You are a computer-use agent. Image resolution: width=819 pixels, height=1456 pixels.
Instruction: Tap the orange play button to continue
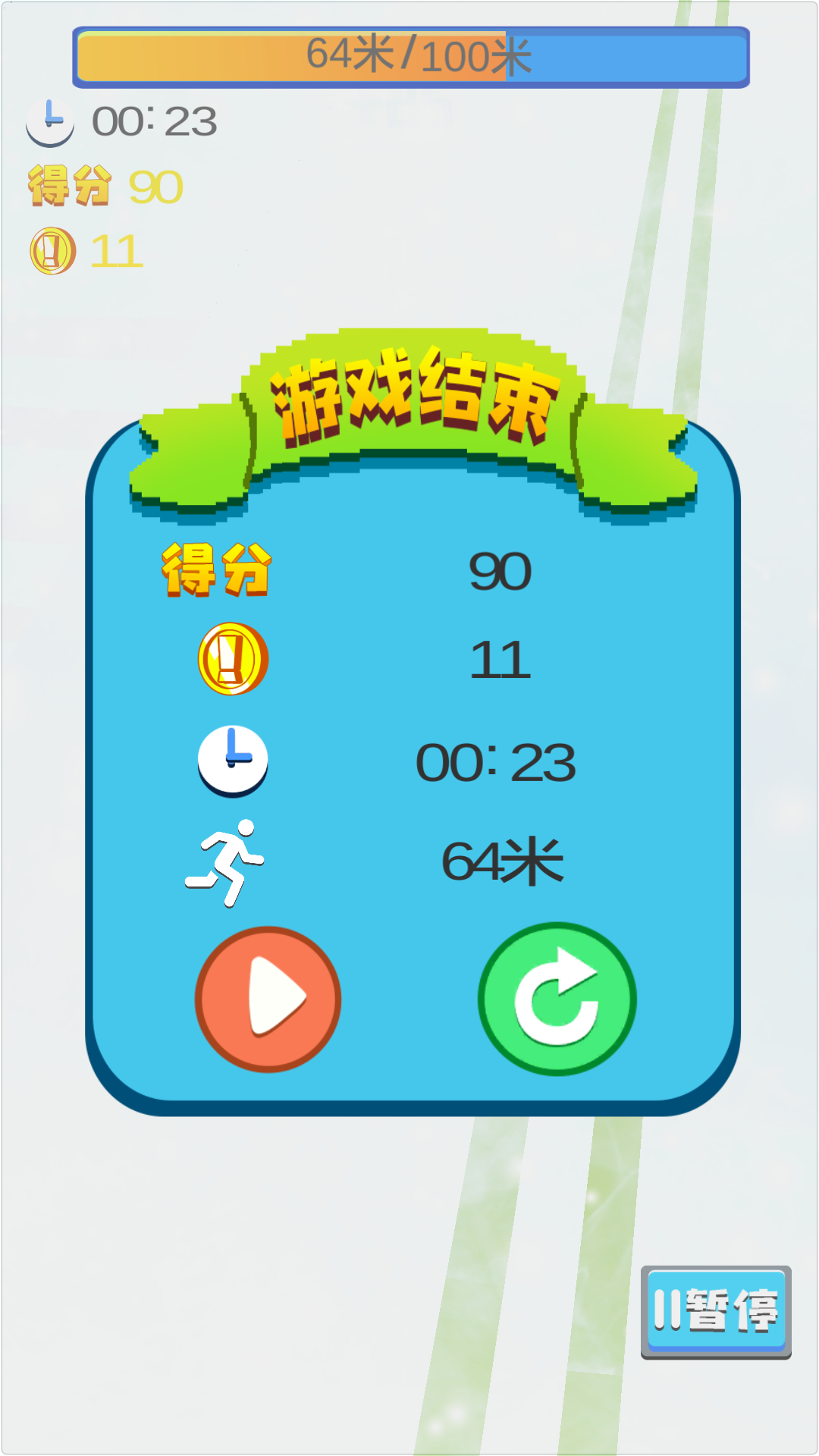click(x=268, y=999)
